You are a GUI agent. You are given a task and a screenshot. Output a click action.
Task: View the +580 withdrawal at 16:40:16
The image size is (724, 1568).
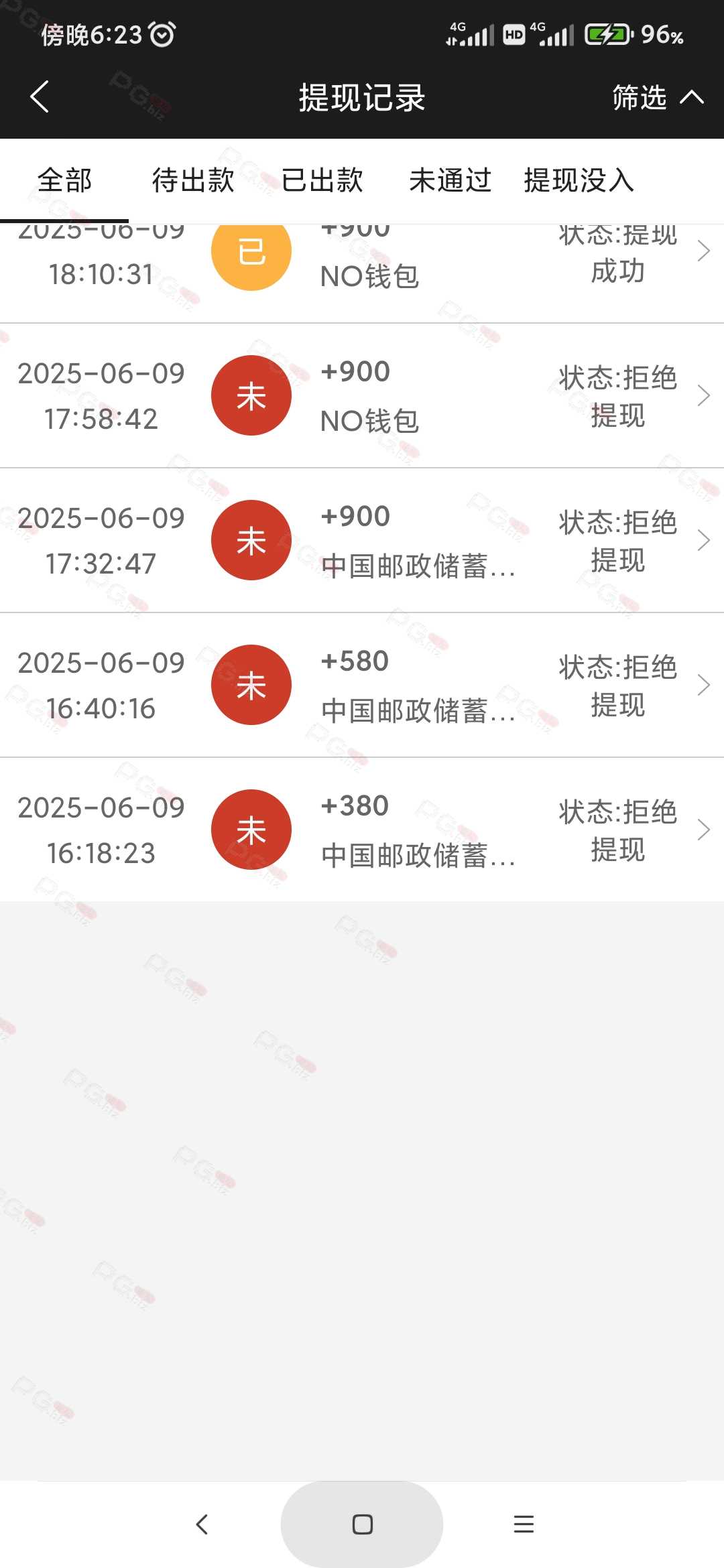click(362, 685)
